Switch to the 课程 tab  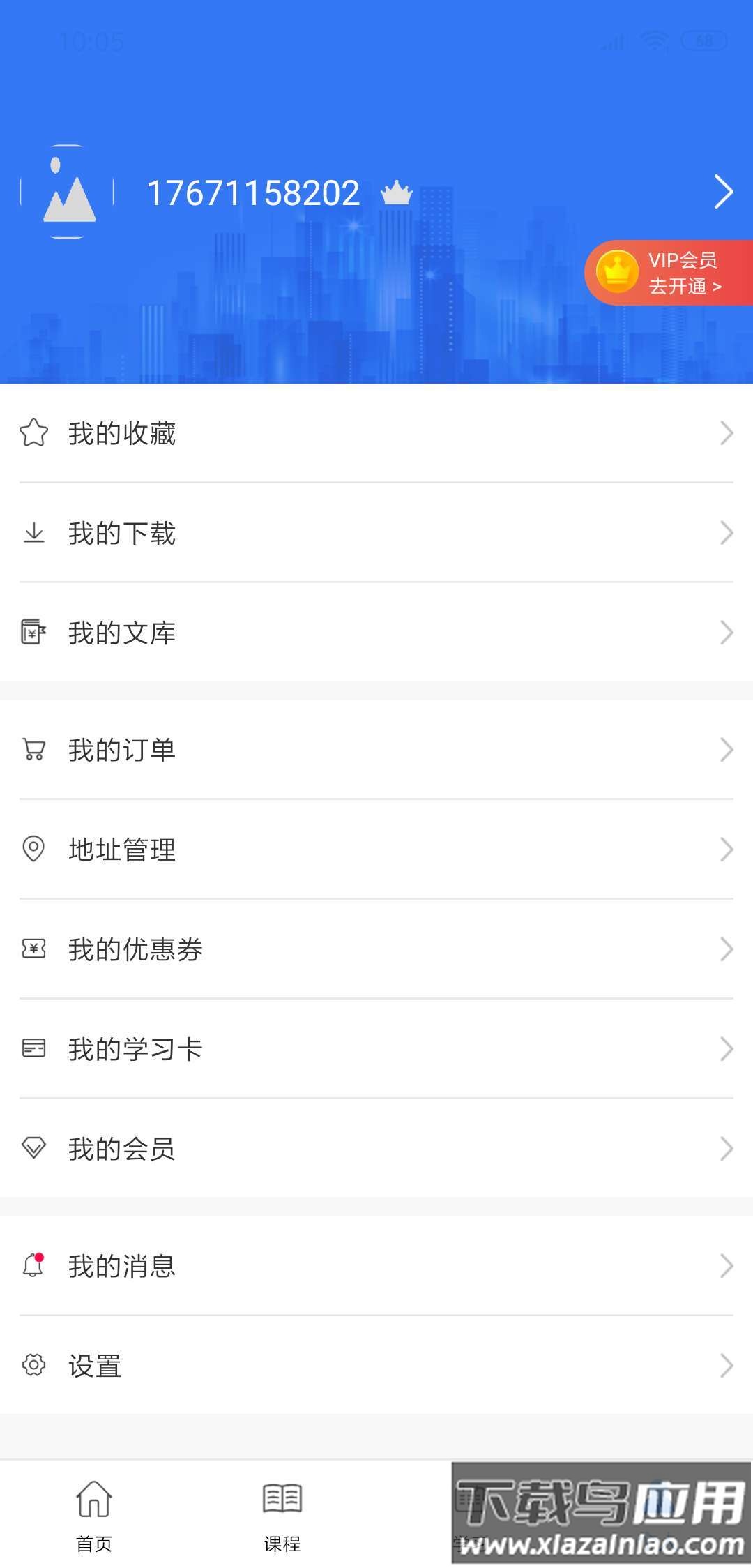[x=282, y=1521]
